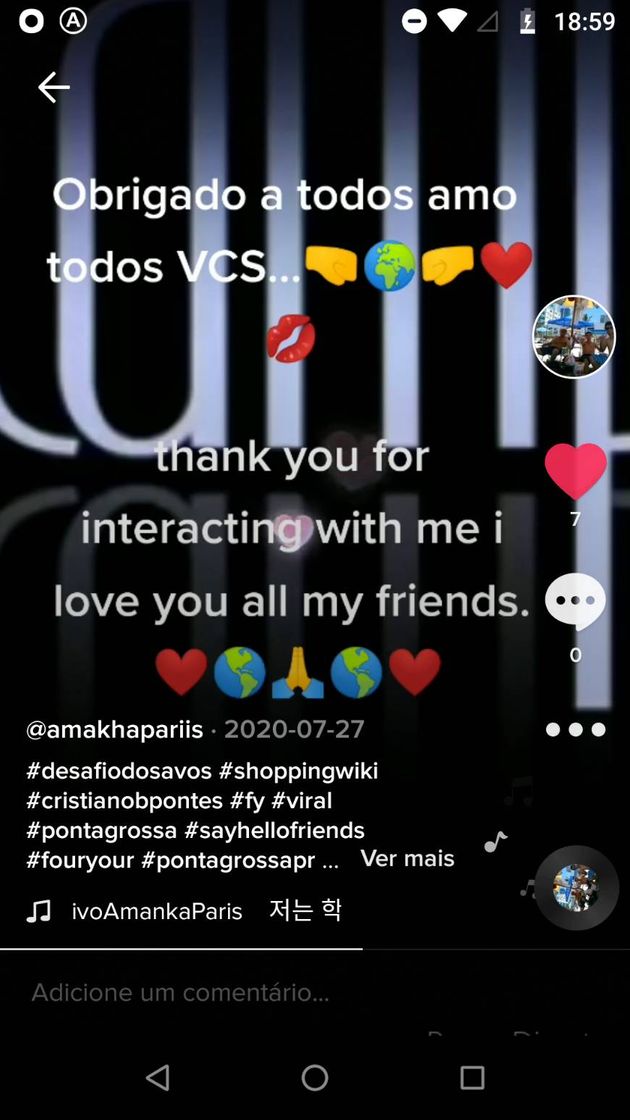Go back using the top arrow
The height and width of the screenshot is (1120, 630).
click(x=54, y=88)
